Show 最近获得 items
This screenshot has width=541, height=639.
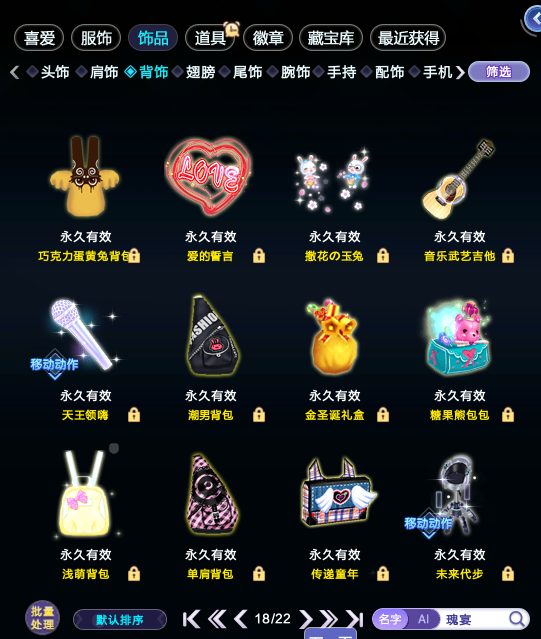(x=408, y=38)
